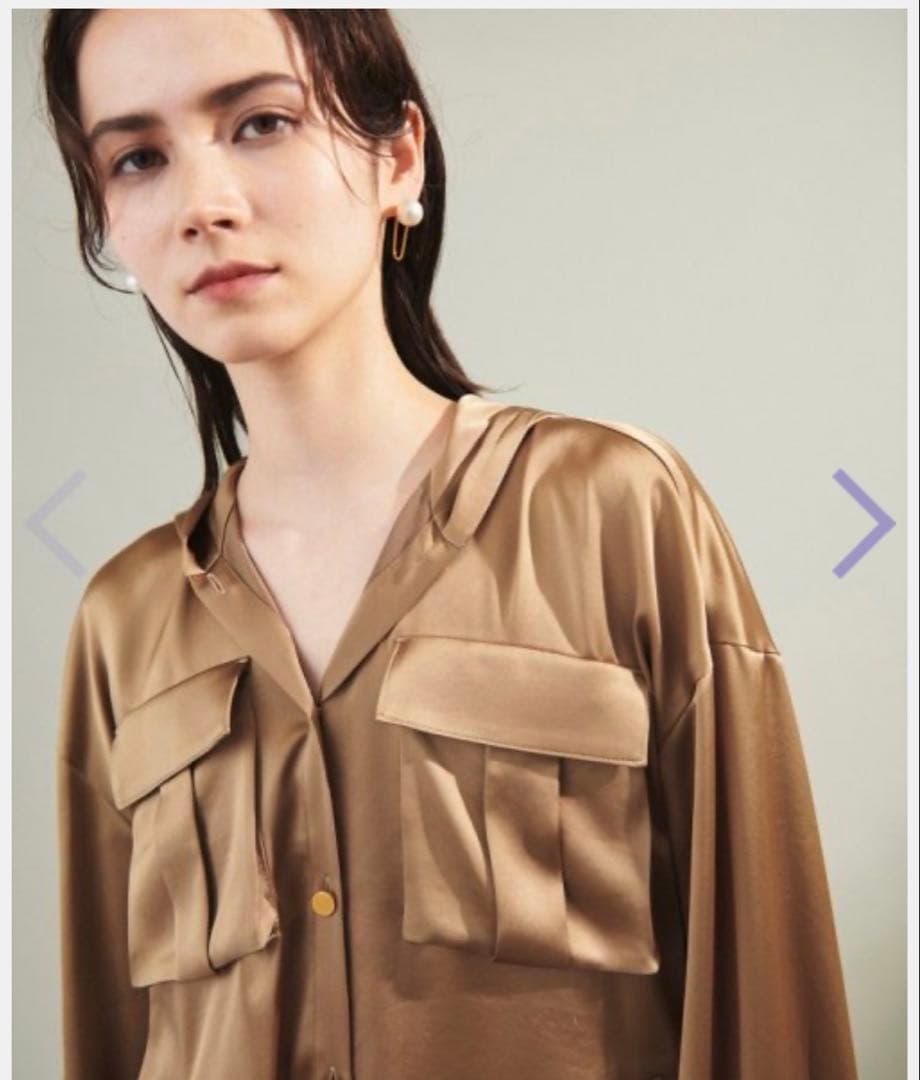
Task: Go back to the previous product photo
Action: point(56,523)
